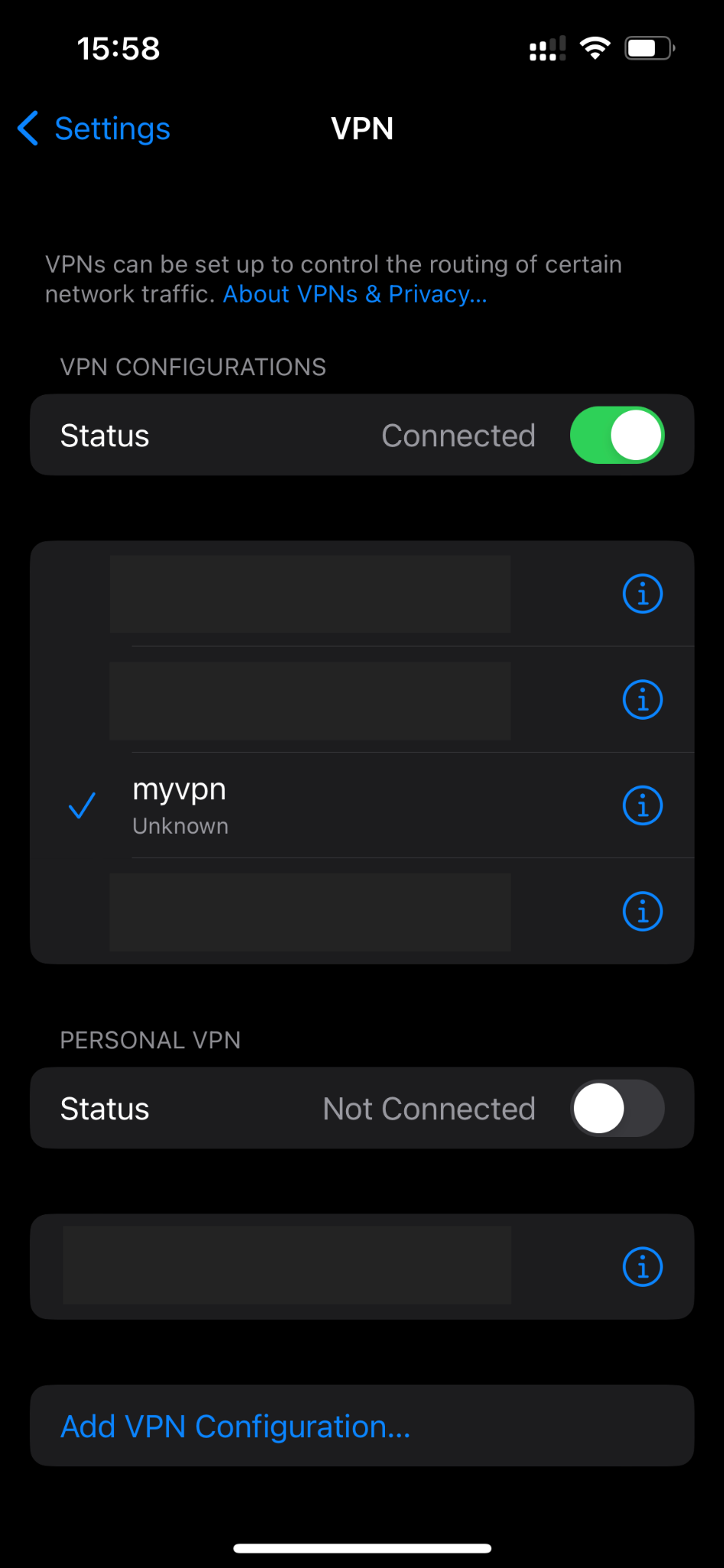This screenshot has width=724, height=1568.
Task: Open info for the first VPN configuration
Action: pos(642,594)
